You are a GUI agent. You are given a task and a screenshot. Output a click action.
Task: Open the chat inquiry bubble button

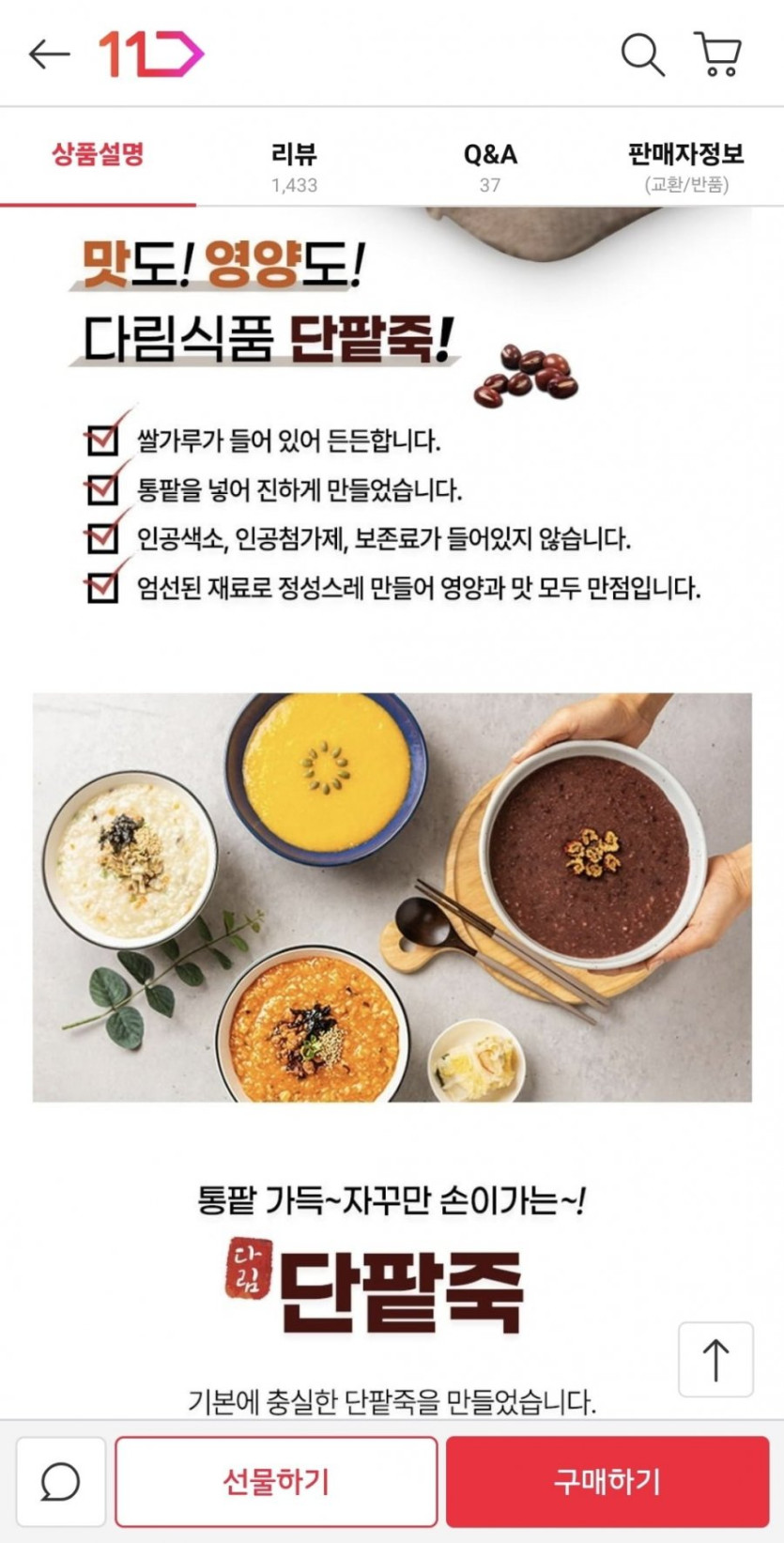point(61,1481)
